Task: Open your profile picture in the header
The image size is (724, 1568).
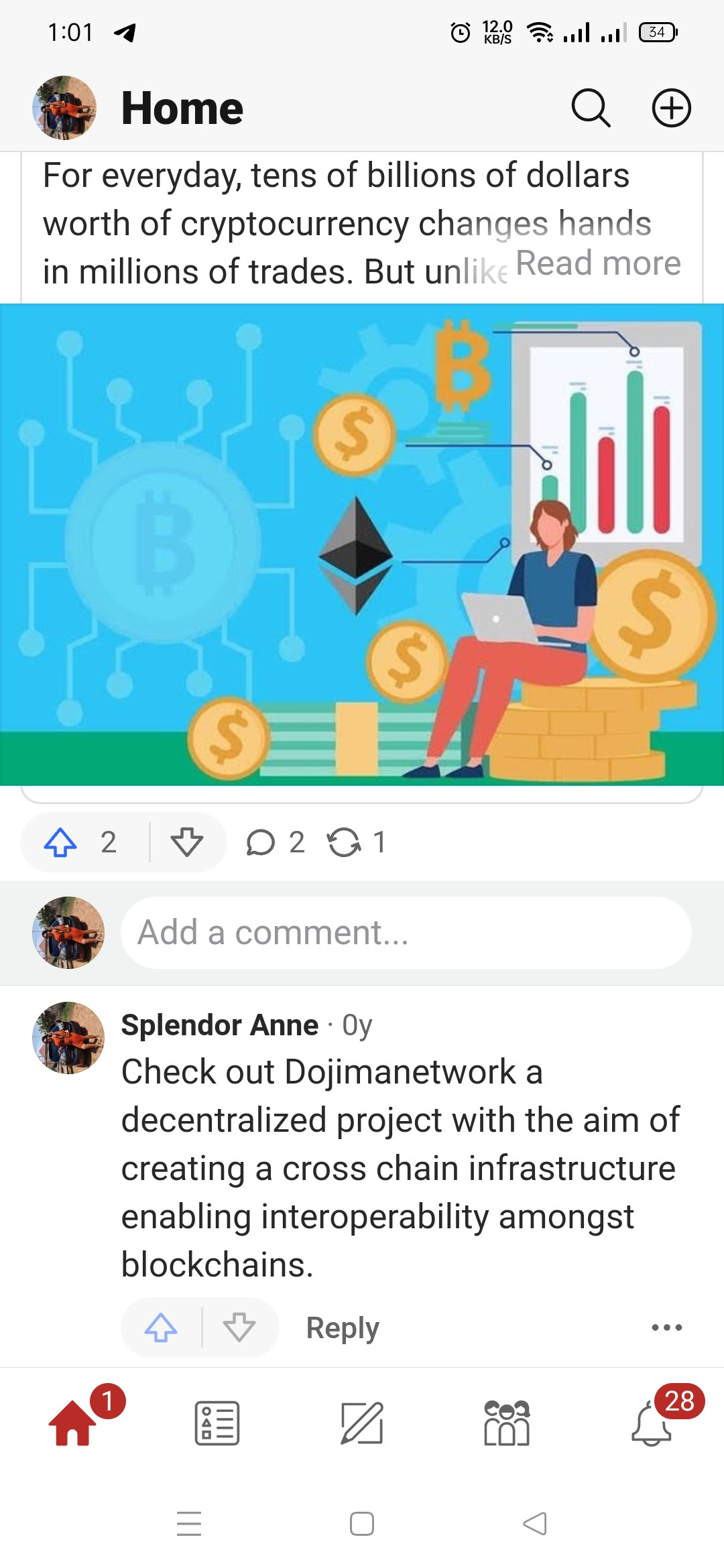Action: pyautogui.click(x=64, y=108)
